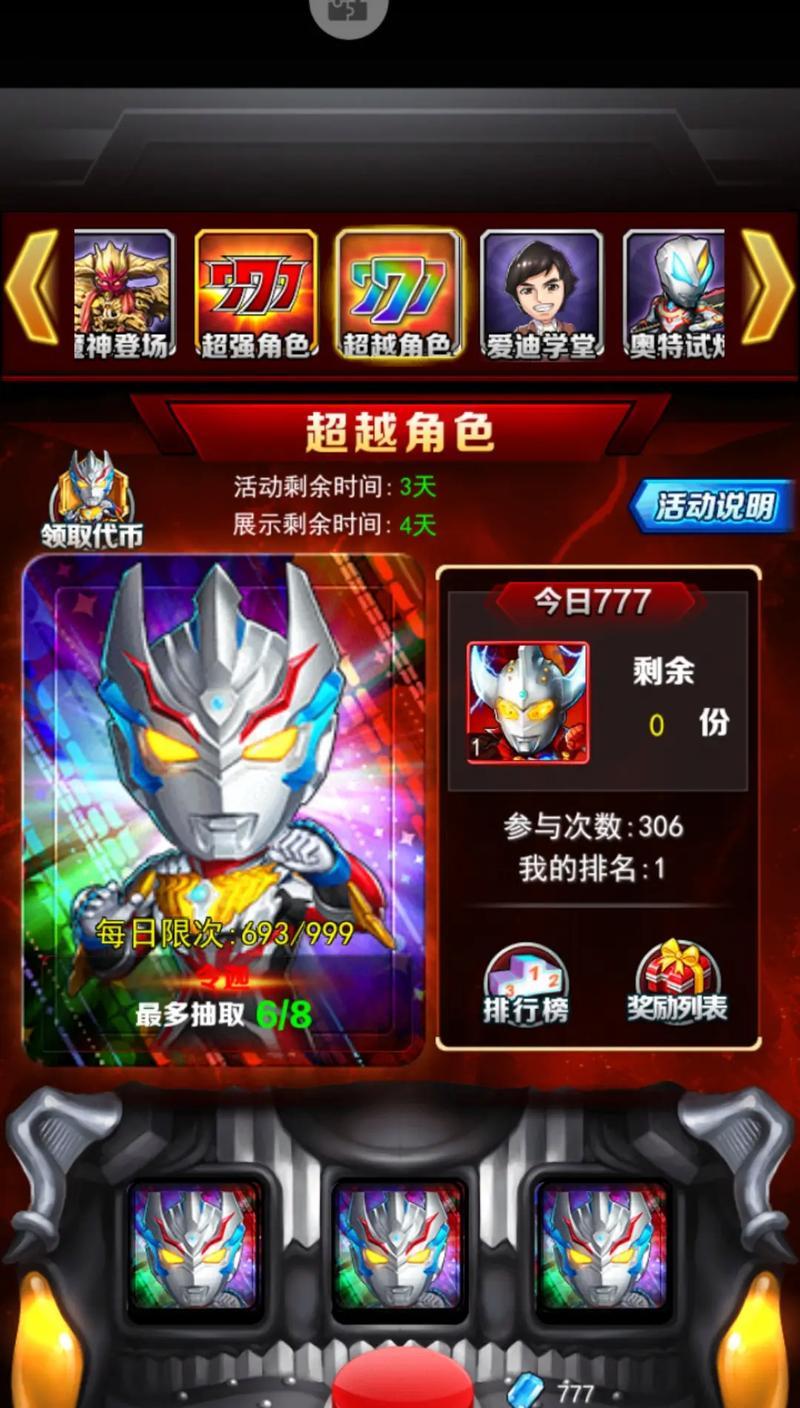
Task: Claim tokens via 领取代币 icon
Action: tap(92, 500)
